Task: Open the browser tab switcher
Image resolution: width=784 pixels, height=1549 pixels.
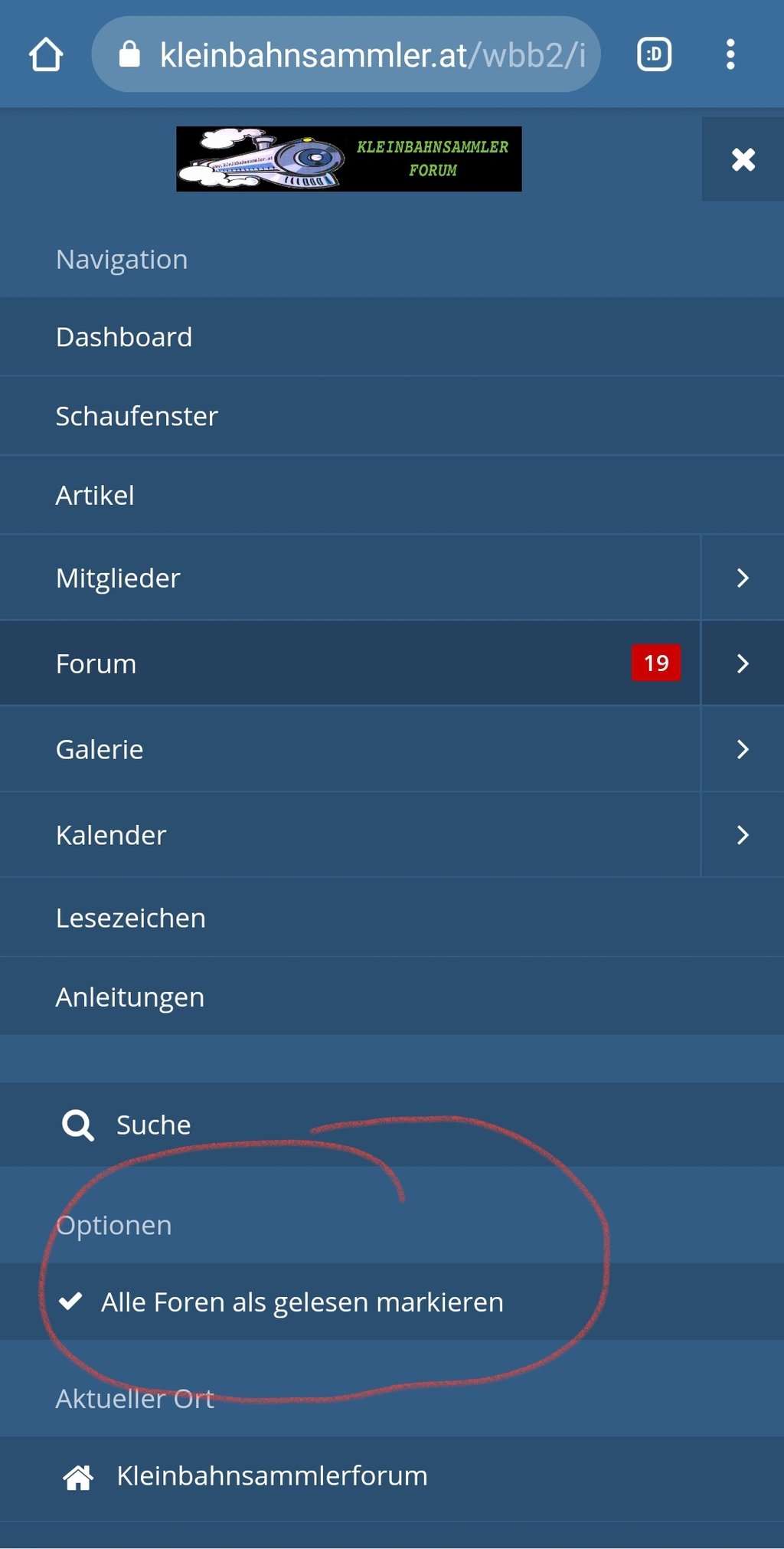Action: point(654,55)
